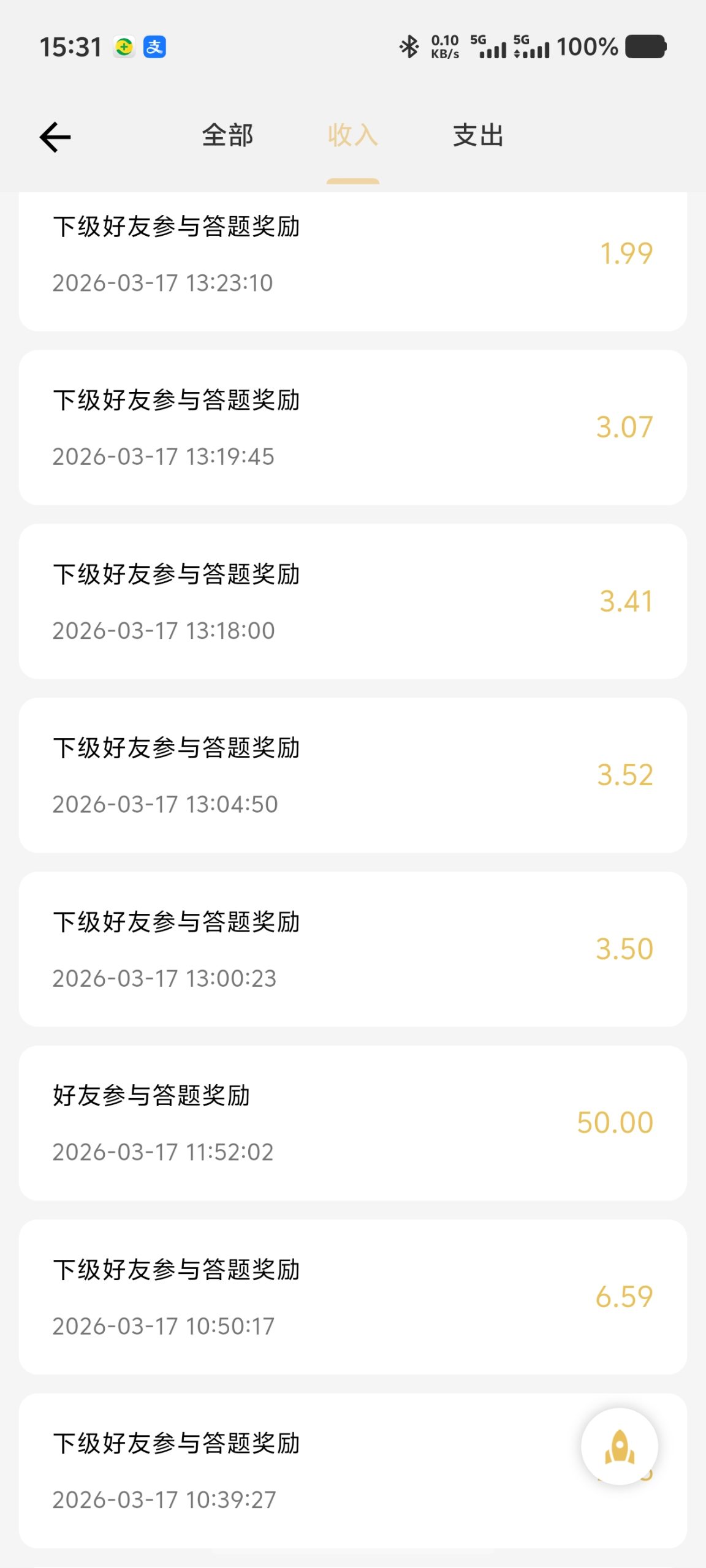Show the 支出 tab

click(x=478, y=135)
